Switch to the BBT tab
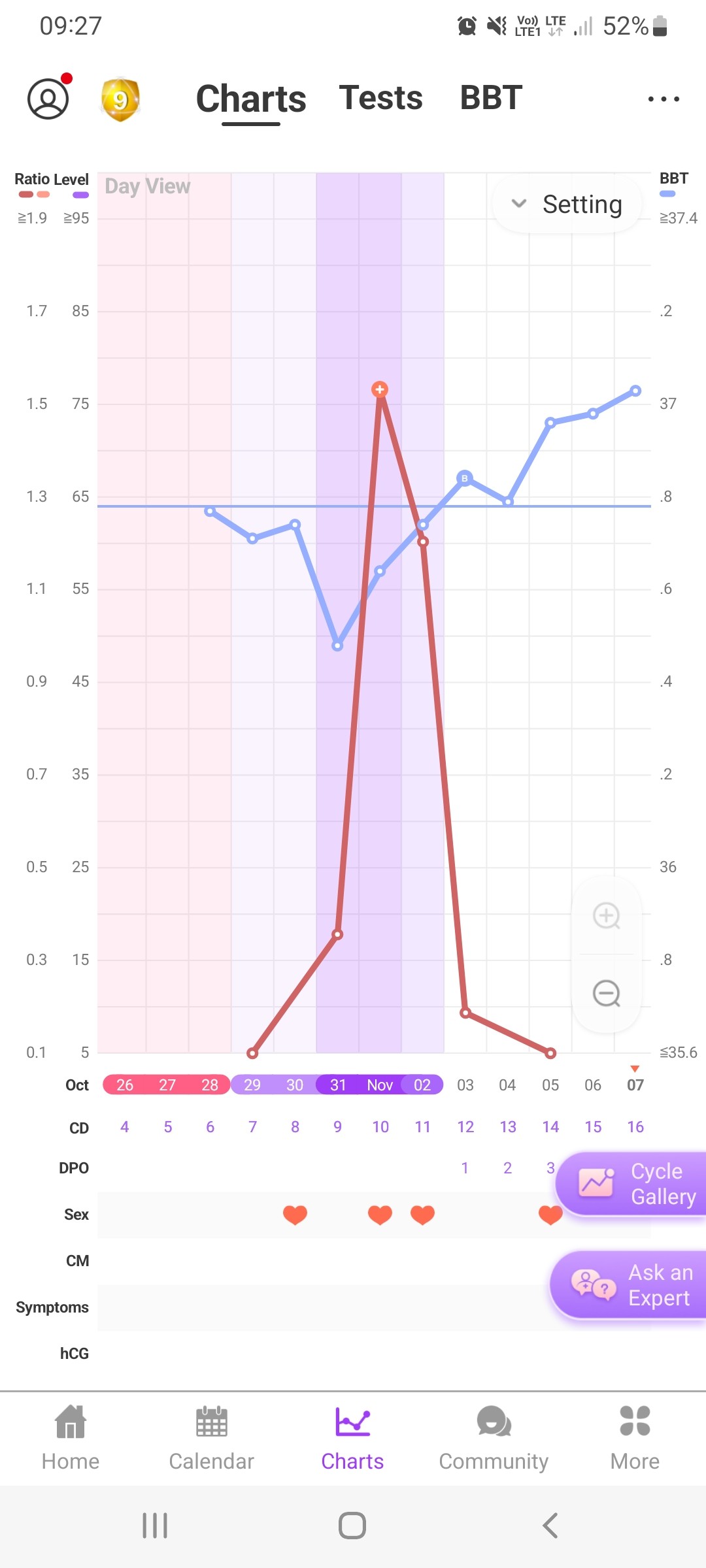The image size is (706, 1568). pyautogui.click(x=491, y=98)
